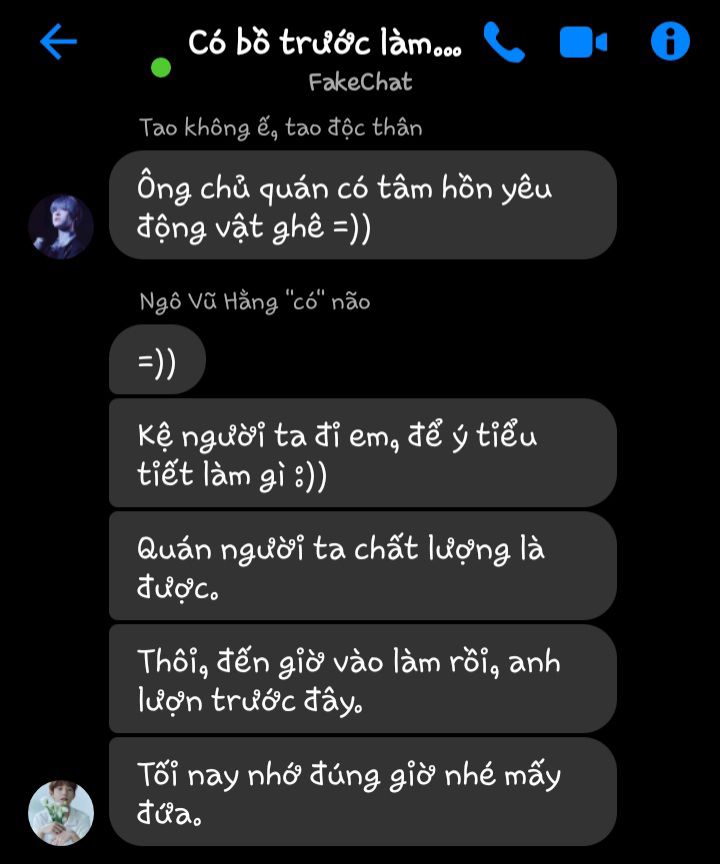This screenshot has width=720, height=864.
Task: Start a video call with the group
Action: pos(583,43)
